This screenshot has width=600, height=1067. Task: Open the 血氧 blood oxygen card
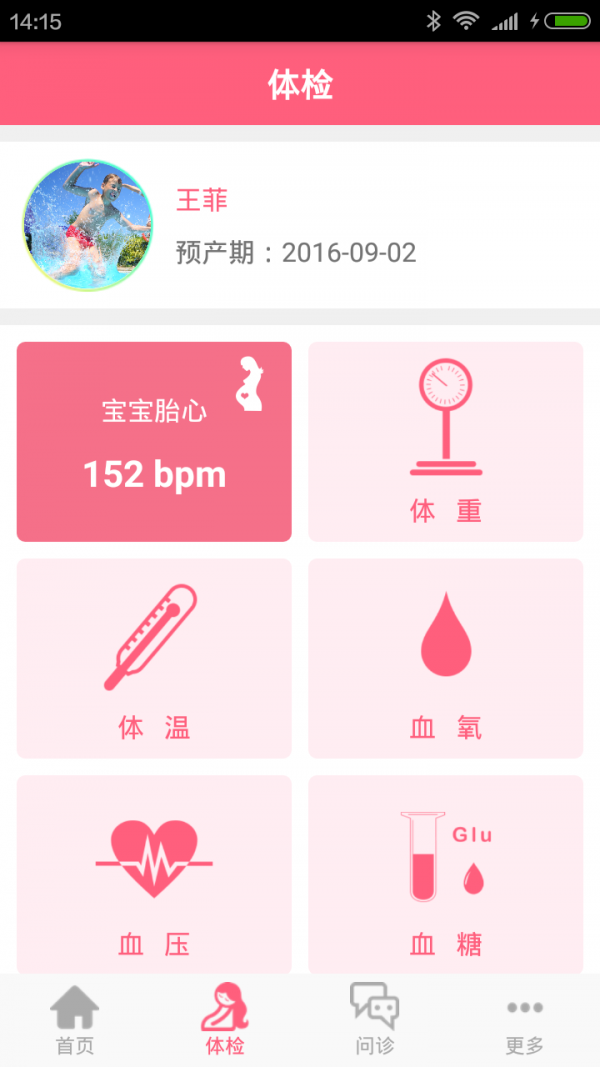click(445, 658)
